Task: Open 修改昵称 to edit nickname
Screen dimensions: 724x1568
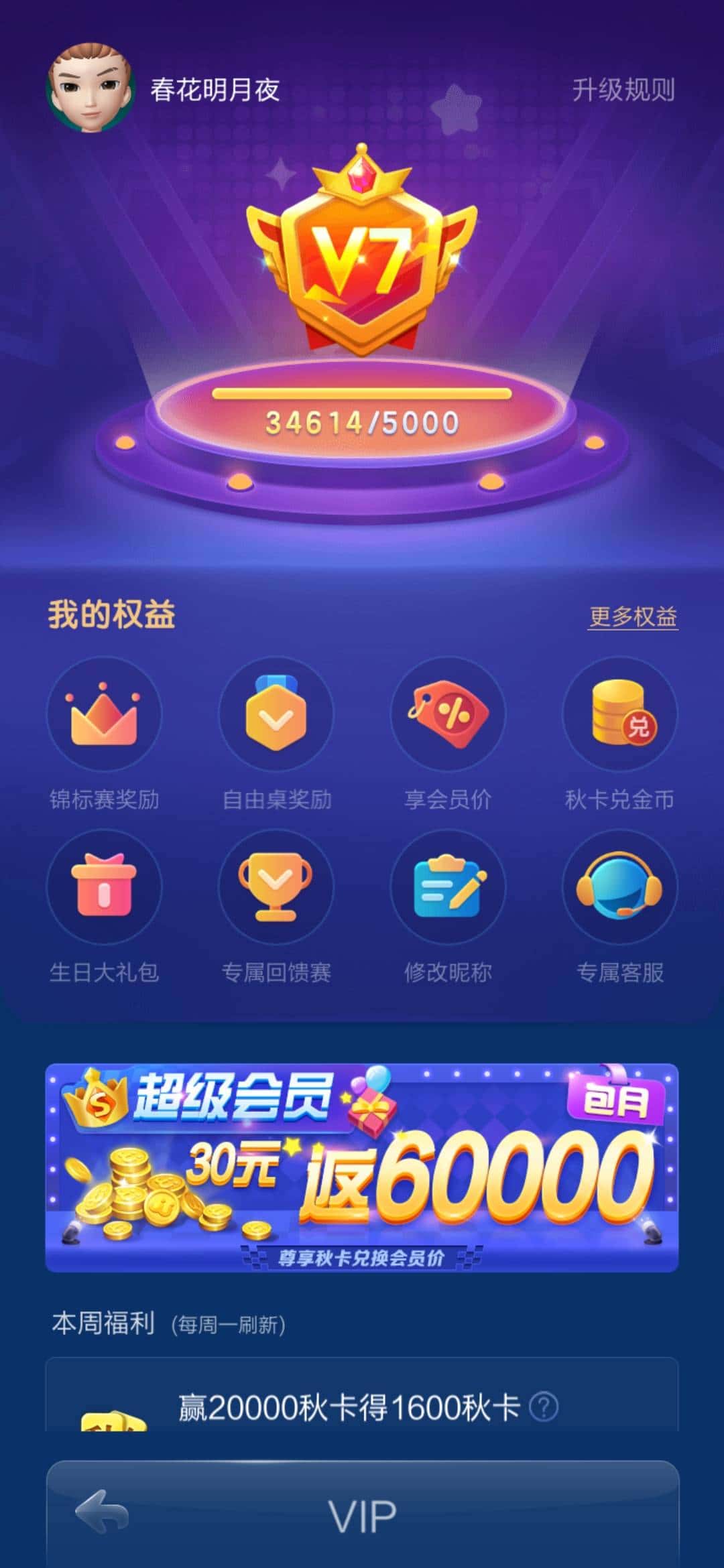Action: (x=446, y=886)
